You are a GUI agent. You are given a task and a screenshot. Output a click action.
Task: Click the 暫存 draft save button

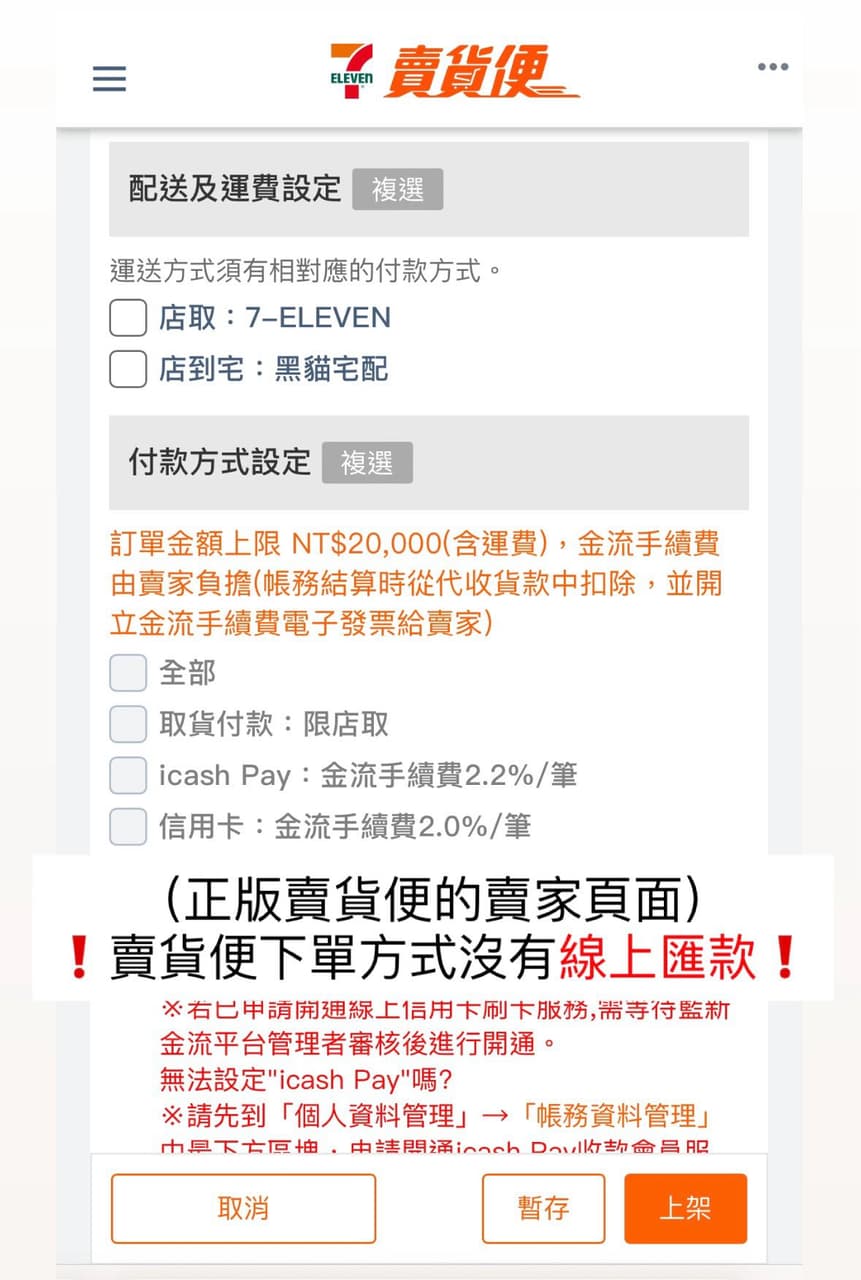click(x=543, y=1208)
